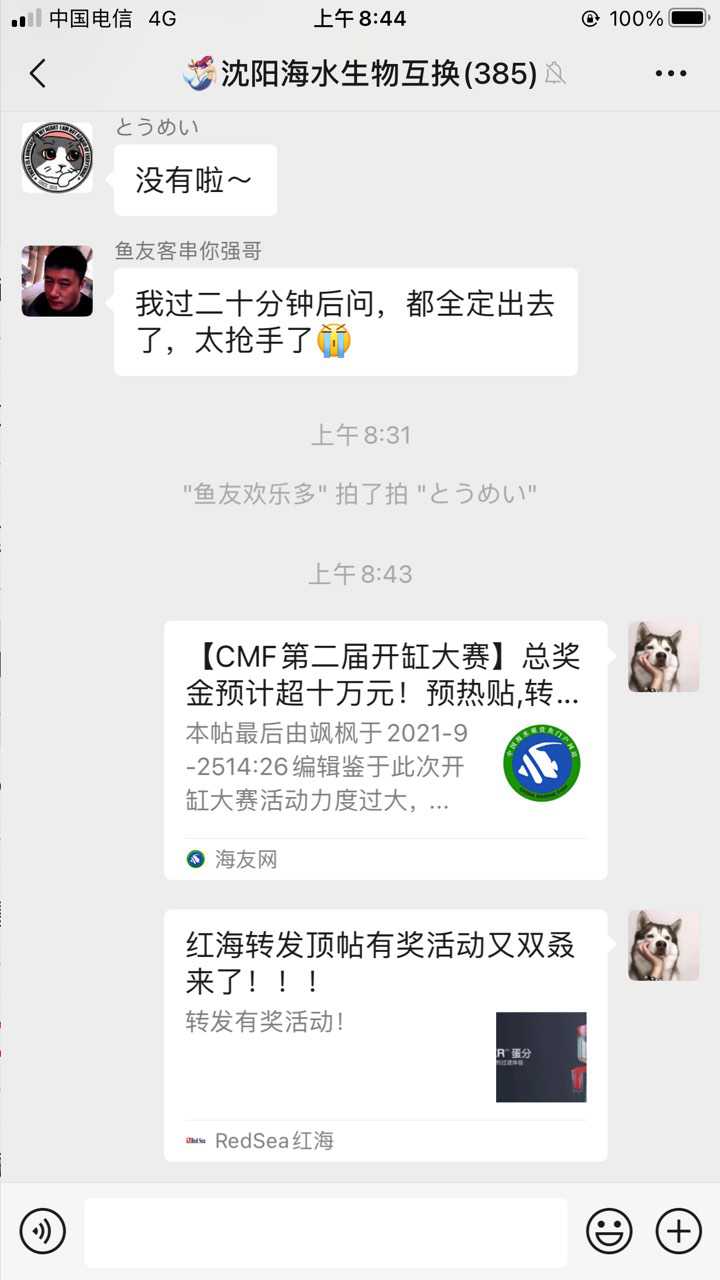Open husky avatar next to 红海 post
This screenshot has width=720, height=1280.
[663, 945]
